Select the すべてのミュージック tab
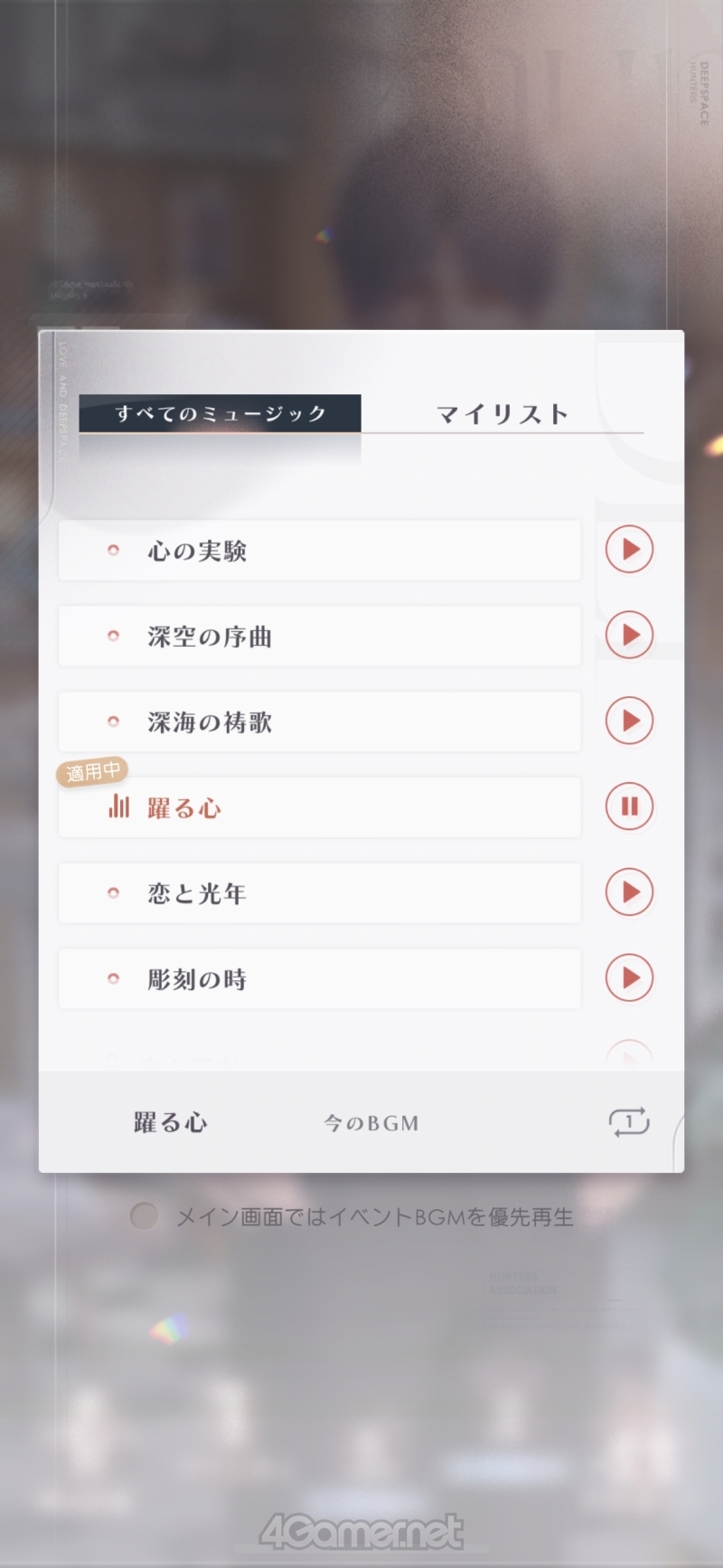The height and width of the screenshot is (1568, 723). click(221, 414)
